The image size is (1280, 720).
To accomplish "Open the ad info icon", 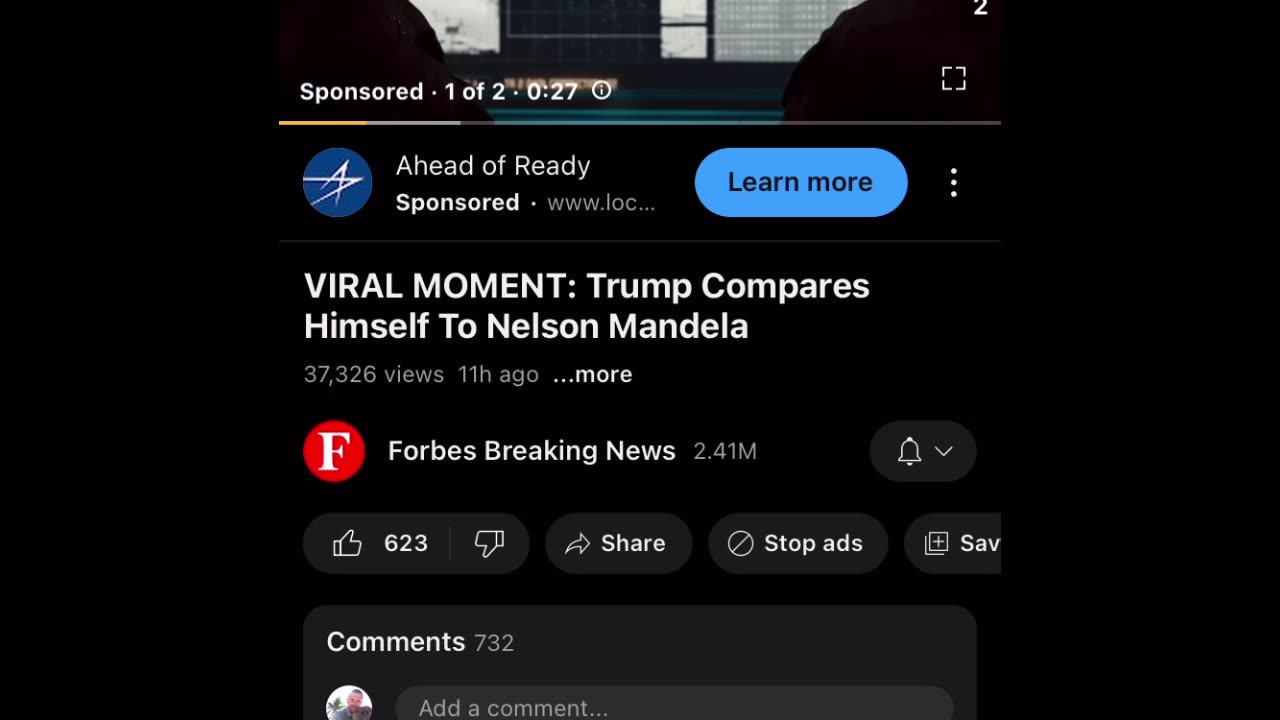I will [601, 90].
